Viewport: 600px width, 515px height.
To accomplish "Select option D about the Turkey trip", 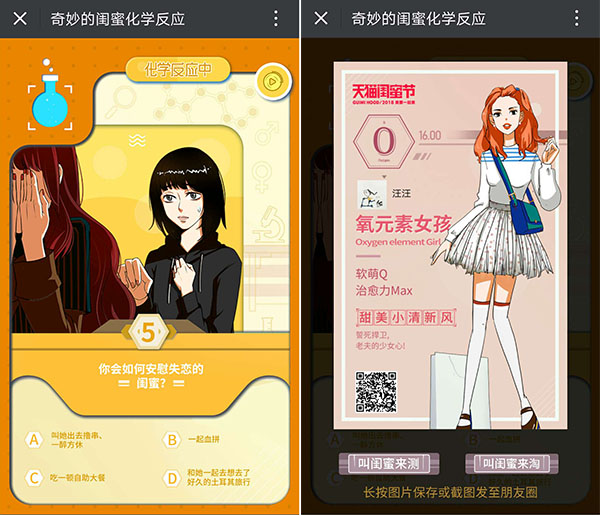I will (218, 478).
